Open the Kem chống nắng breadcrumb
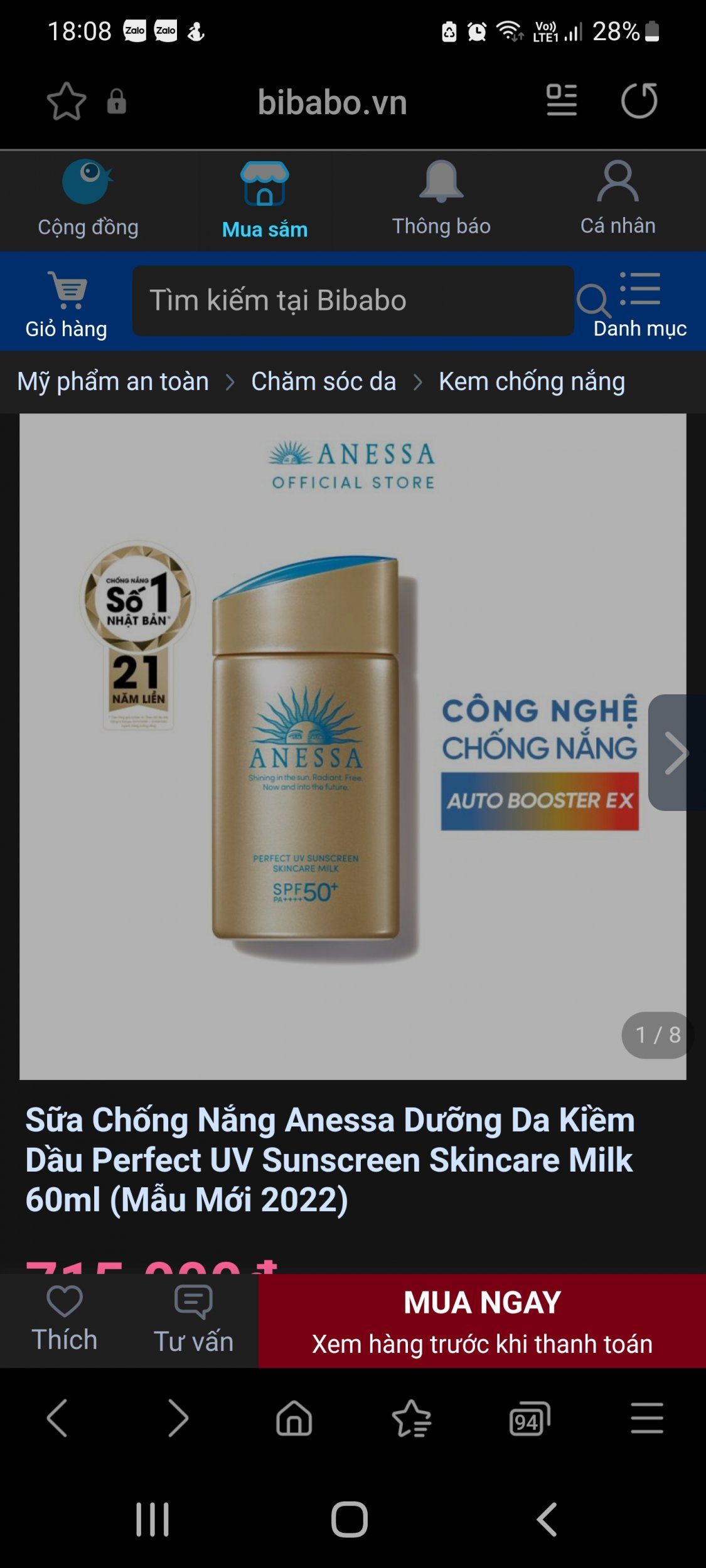 pyautogui.click(x=532, y=381)
